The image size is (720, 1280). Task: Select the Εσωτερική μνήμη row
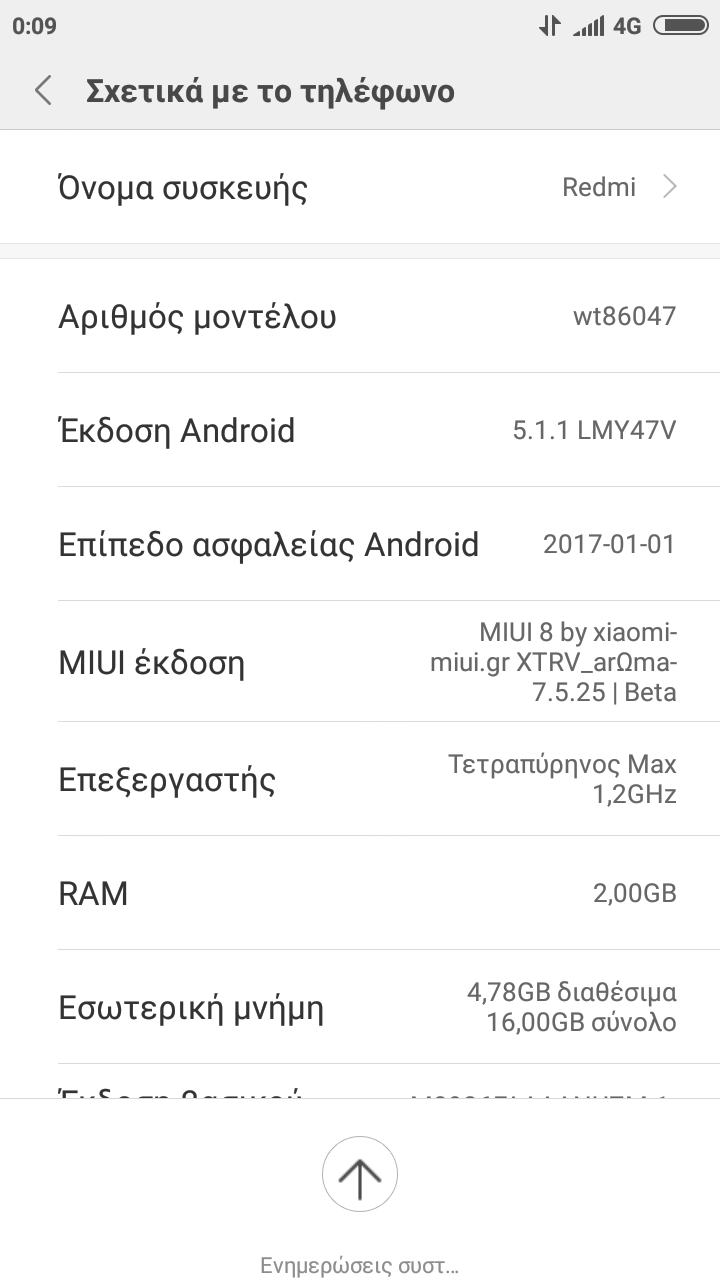[x=360, y=1007]
